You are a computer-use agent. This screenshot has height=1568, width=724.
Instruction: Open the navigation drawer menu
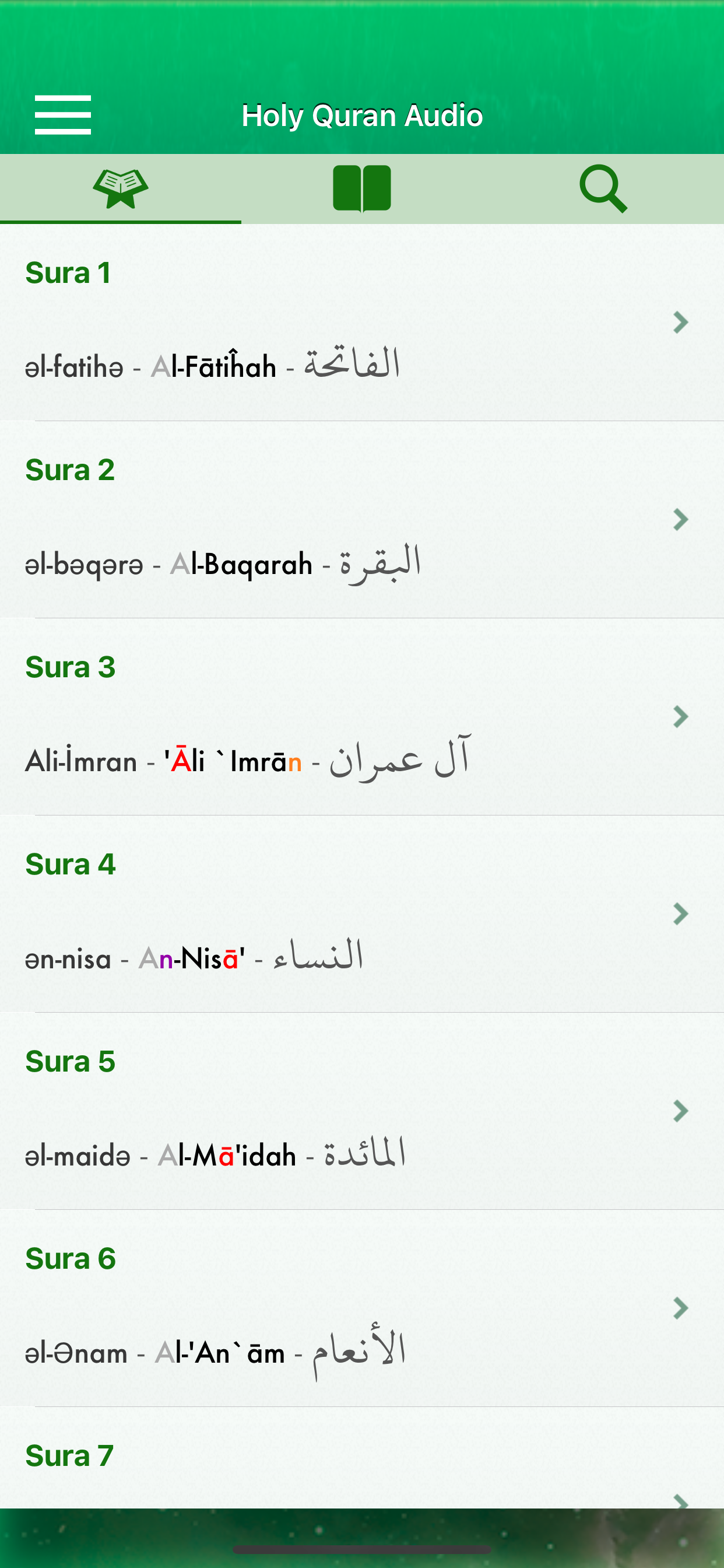(64, 114)
